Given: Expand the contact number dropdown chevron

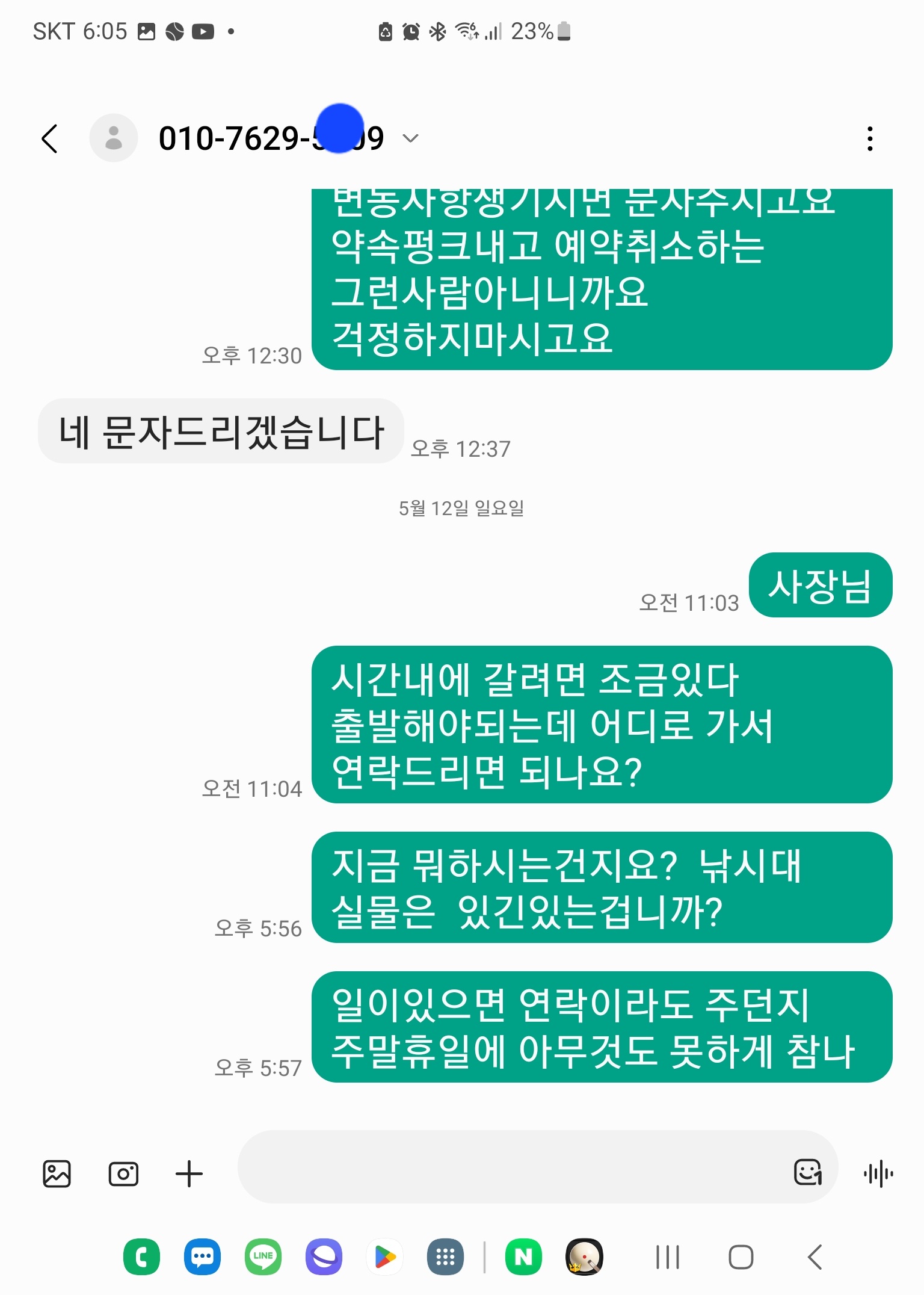Looking at the screenshot, I should point(410,139).
